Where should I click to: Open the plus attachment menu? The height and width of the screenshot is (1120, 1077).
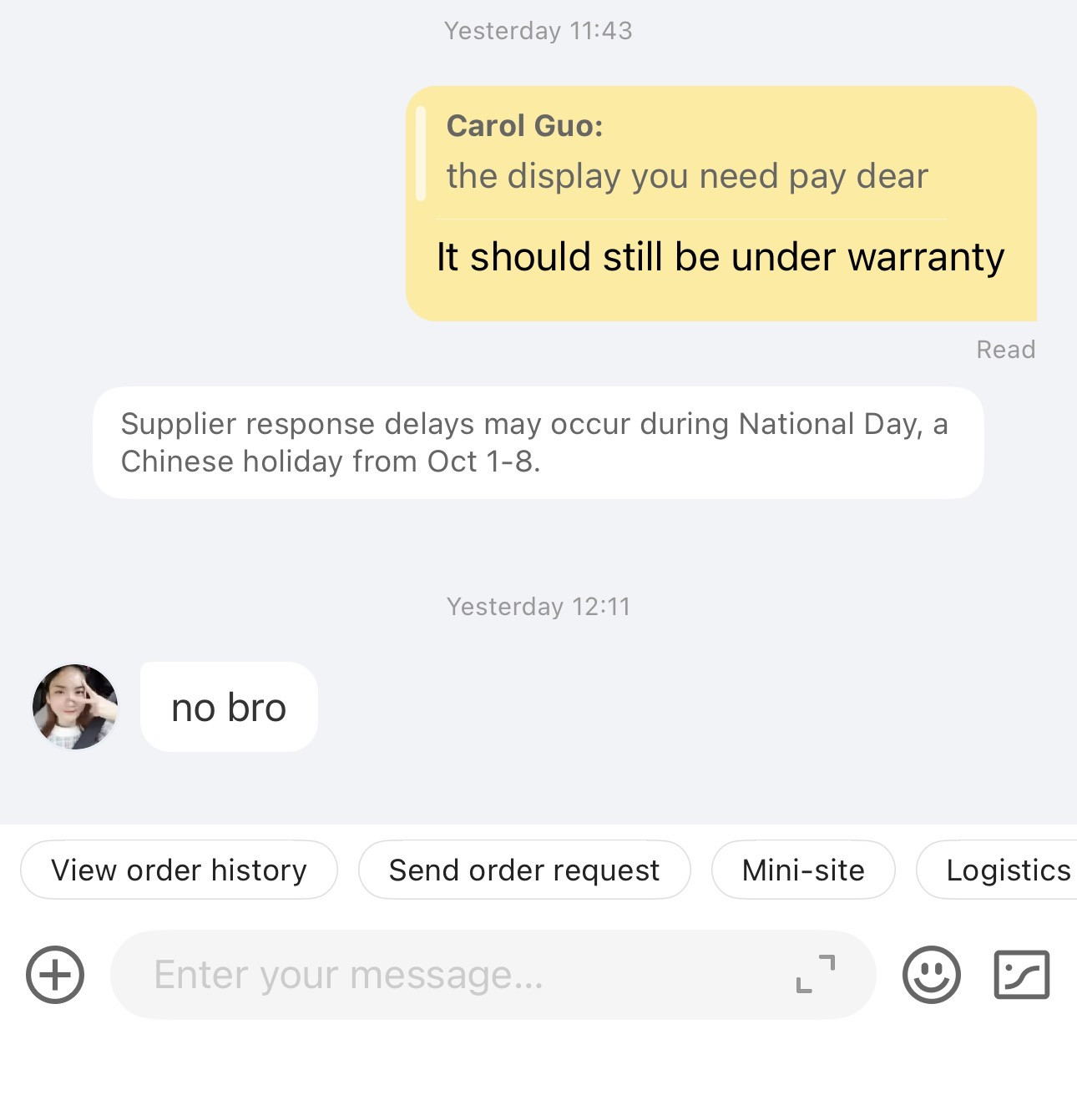(55, 974)
